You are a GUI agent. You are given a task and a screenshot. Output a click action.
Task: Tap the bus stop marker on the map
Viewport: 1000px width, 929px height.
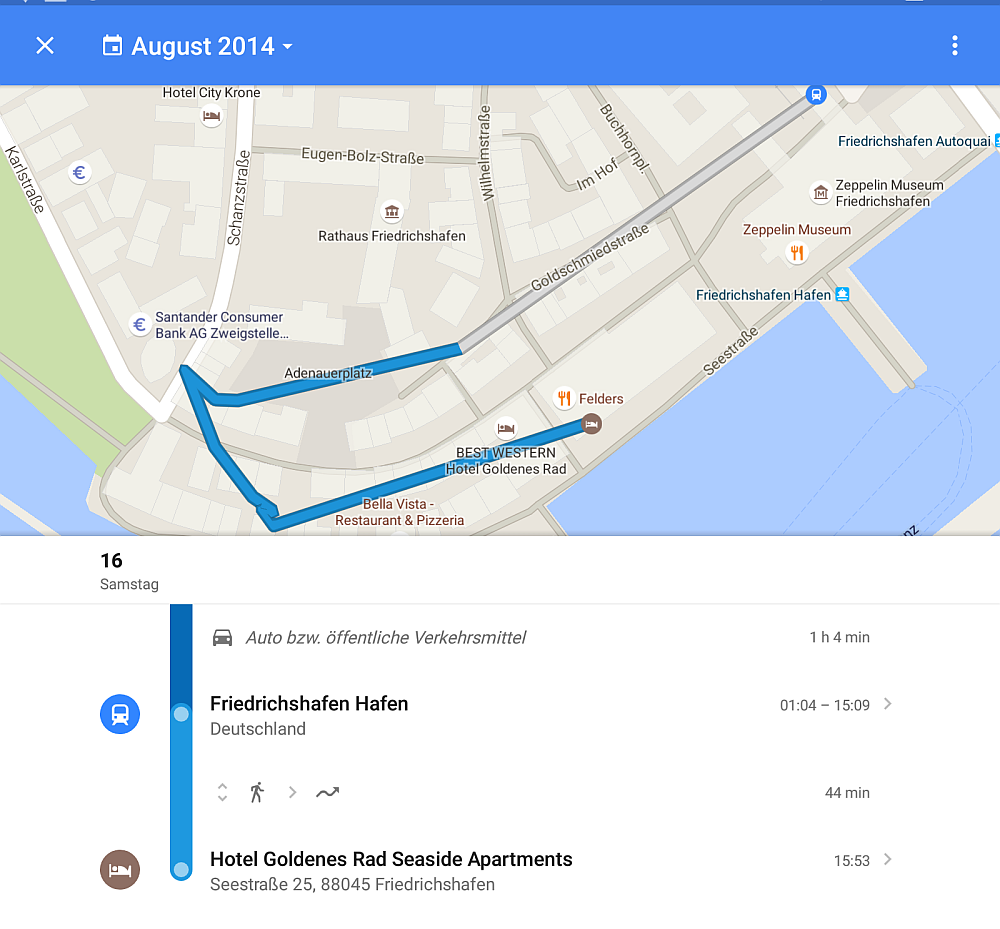coord(816,95)
